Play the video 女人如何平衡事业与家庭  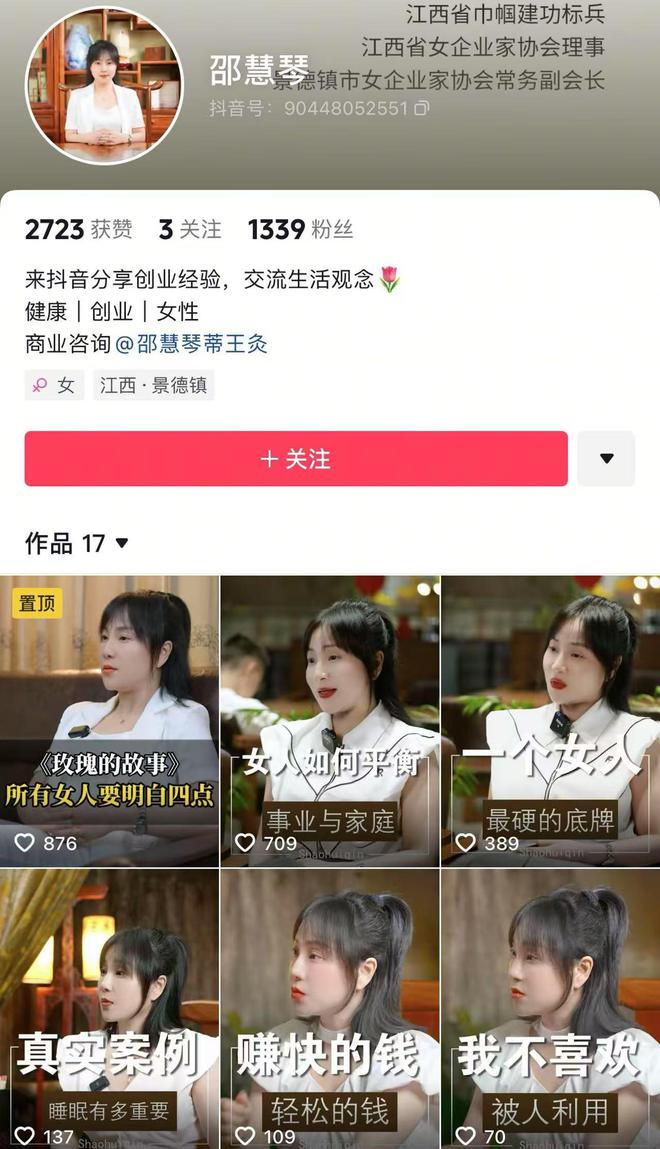tap(329, 720)
